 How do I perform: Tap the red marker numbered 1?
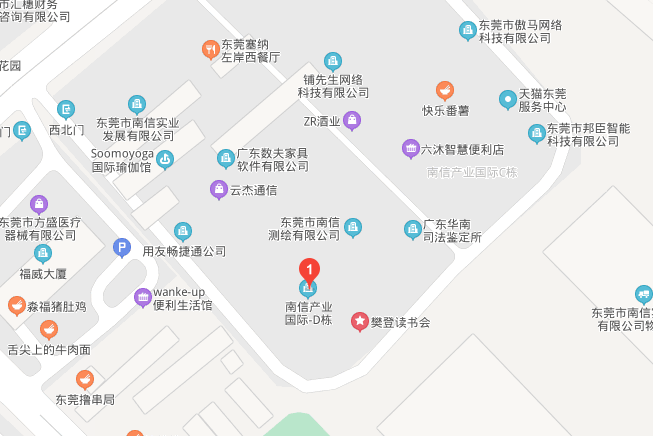[x=310, y=269]
